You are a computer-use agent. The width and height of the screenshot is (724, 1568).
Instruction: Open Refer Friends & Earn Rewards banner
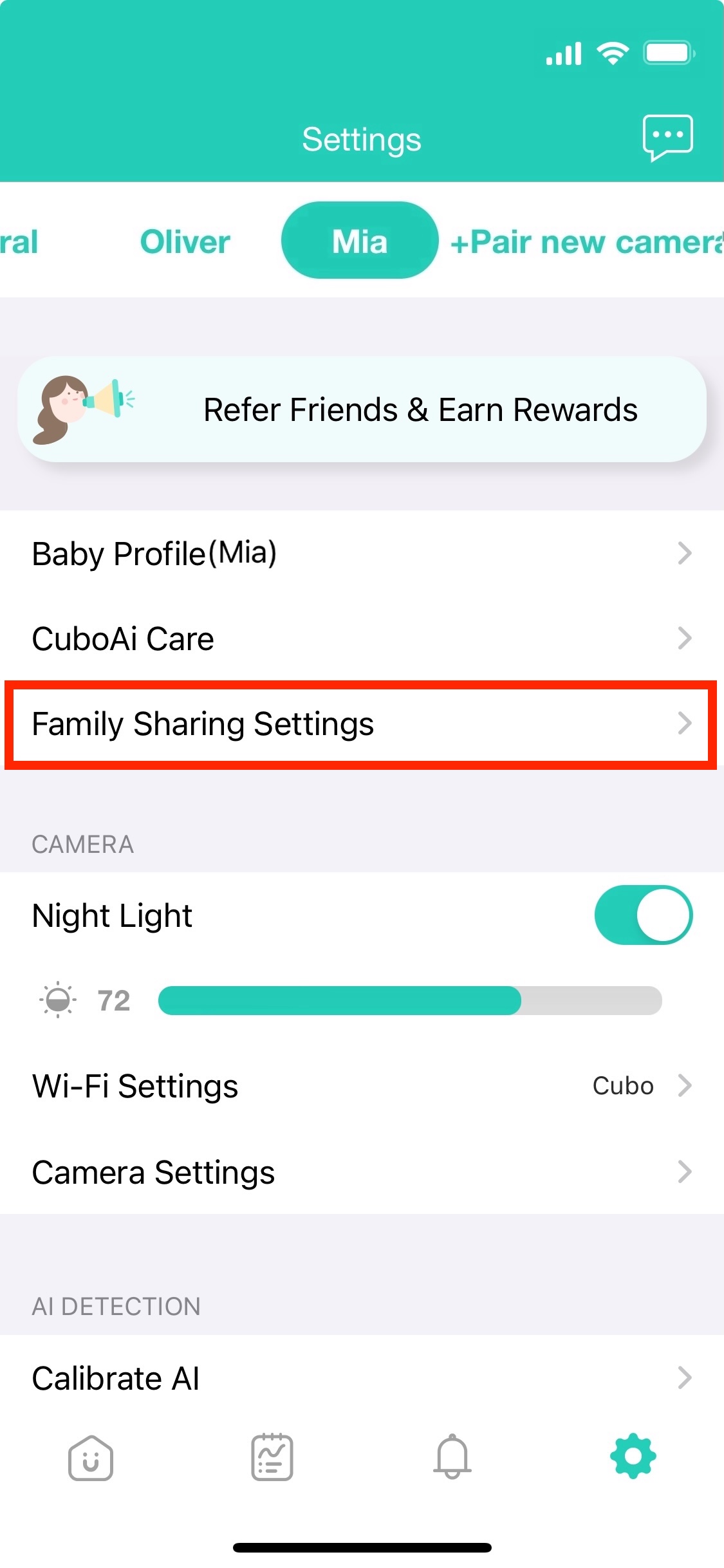click(362, 410)
